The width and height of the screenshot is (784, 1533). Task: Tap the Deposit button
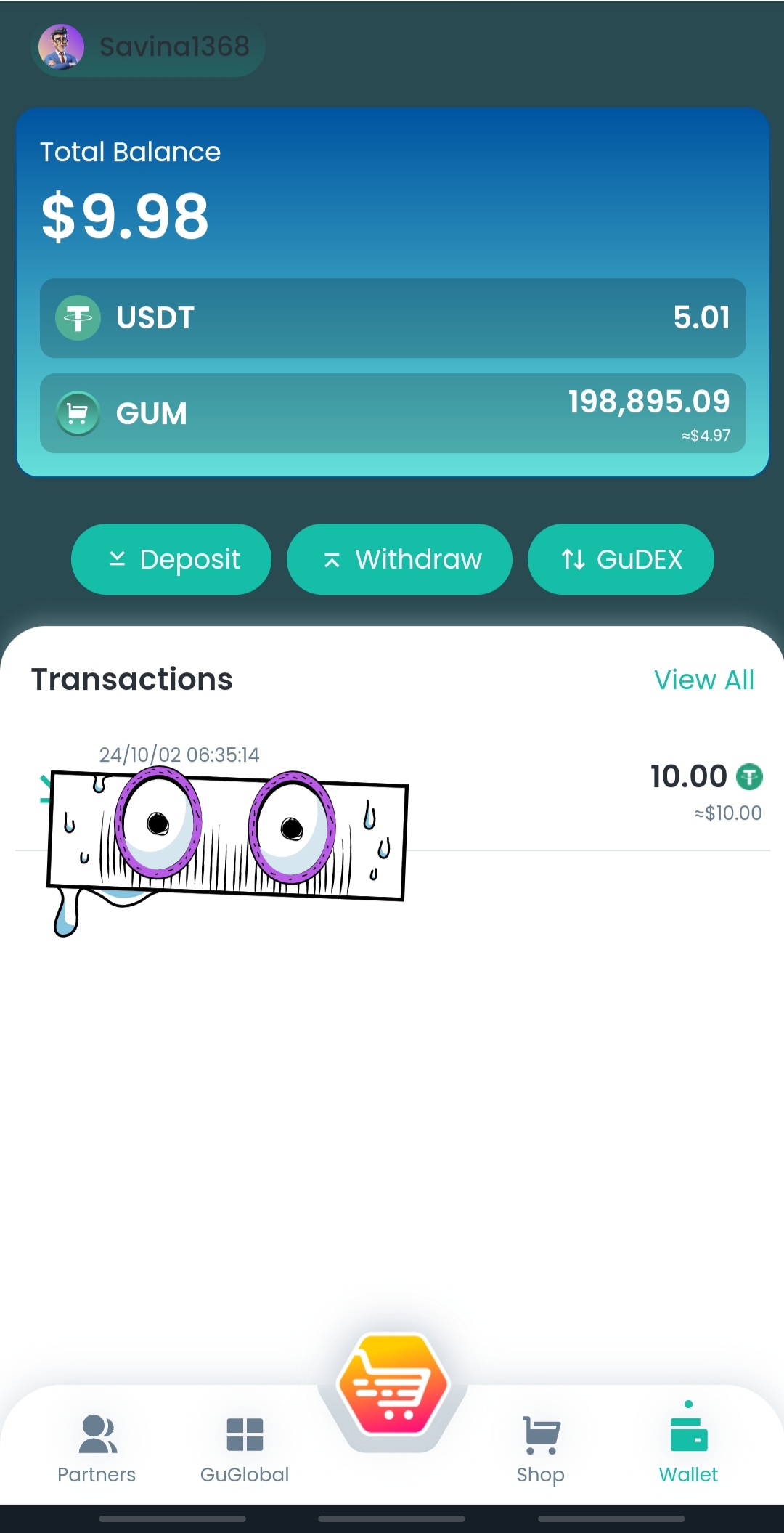pyautogui.click(x=171, y=559)
